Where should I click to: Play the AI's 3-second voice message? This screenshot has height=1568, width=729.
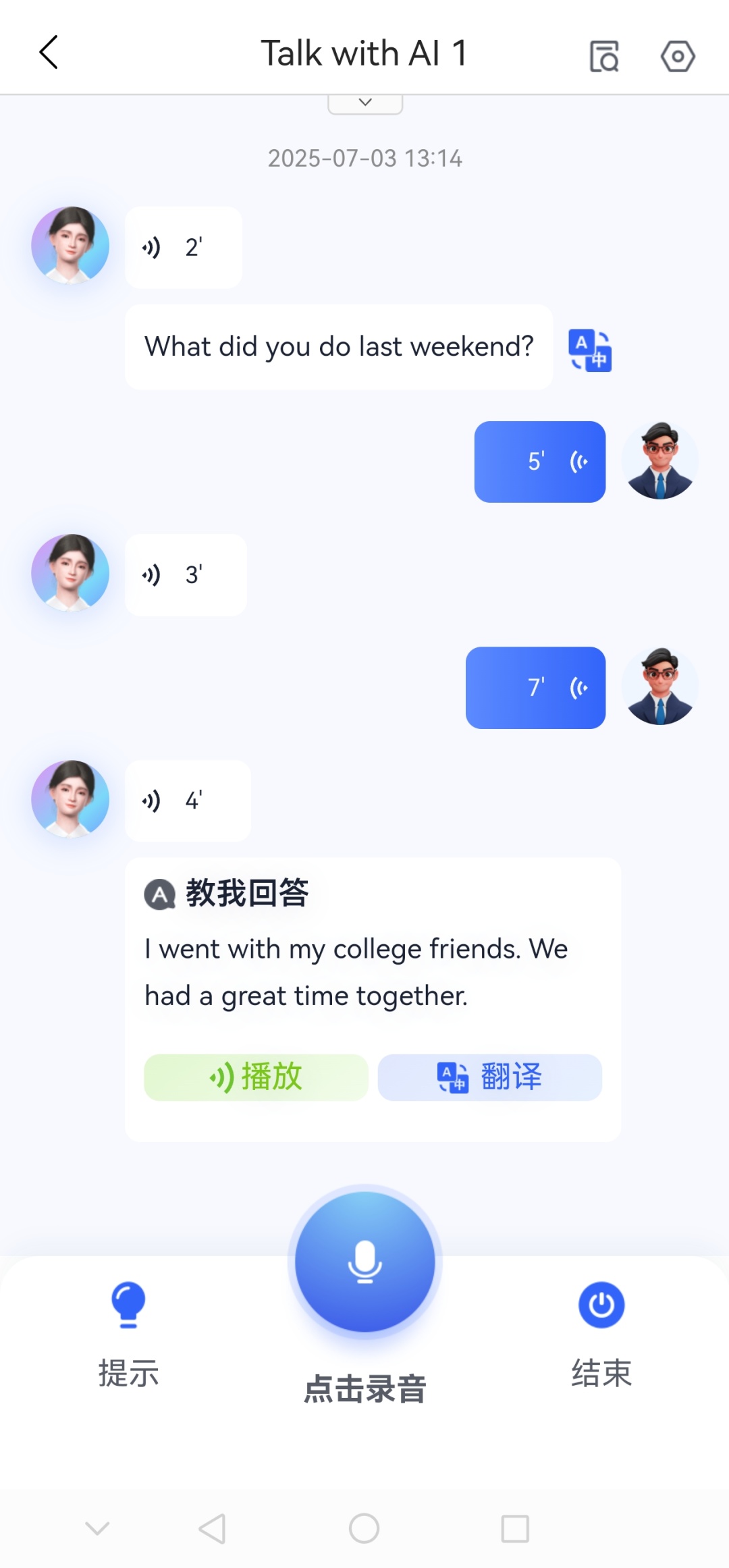(x=186, y=575)
